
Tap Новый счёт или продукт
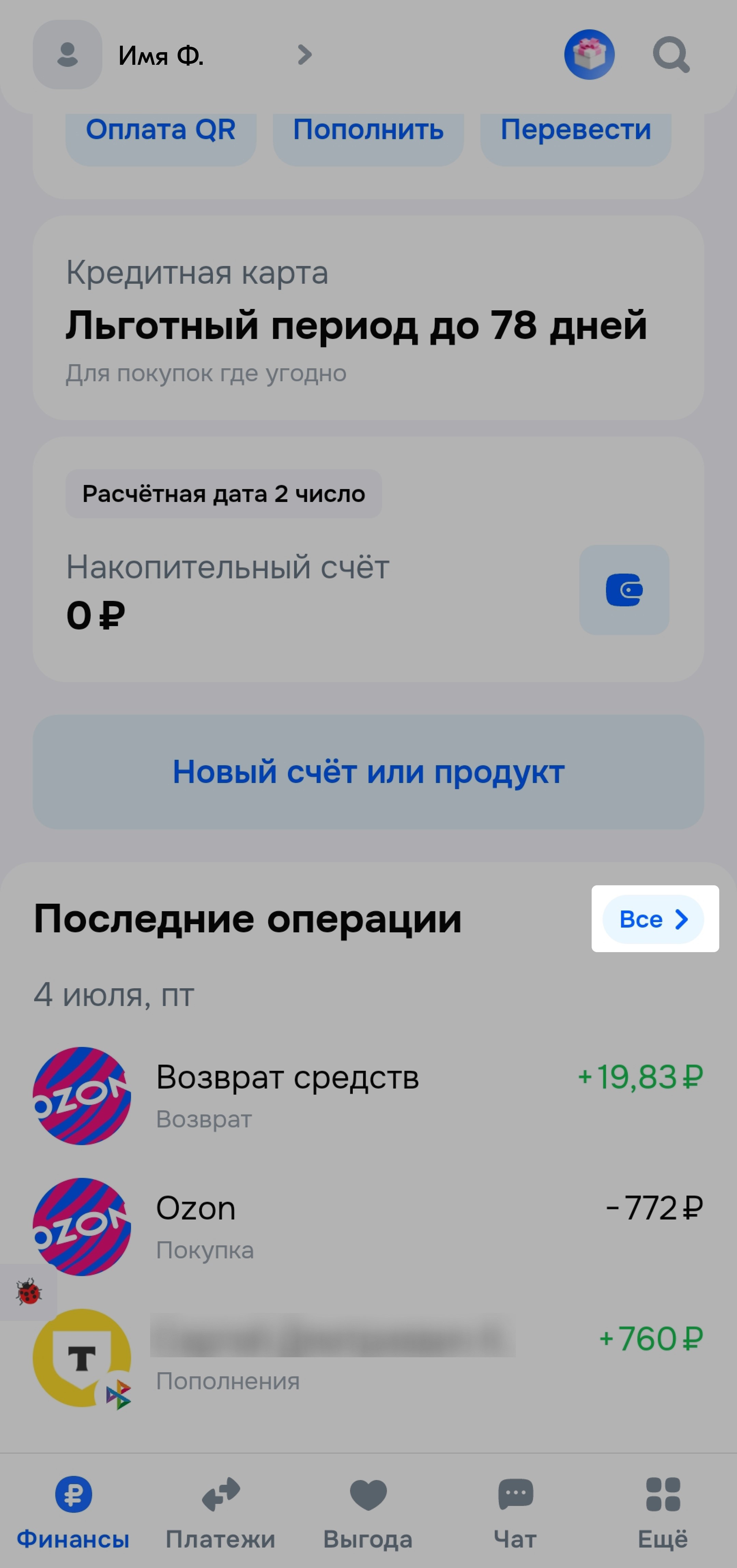tap(369, 771)
